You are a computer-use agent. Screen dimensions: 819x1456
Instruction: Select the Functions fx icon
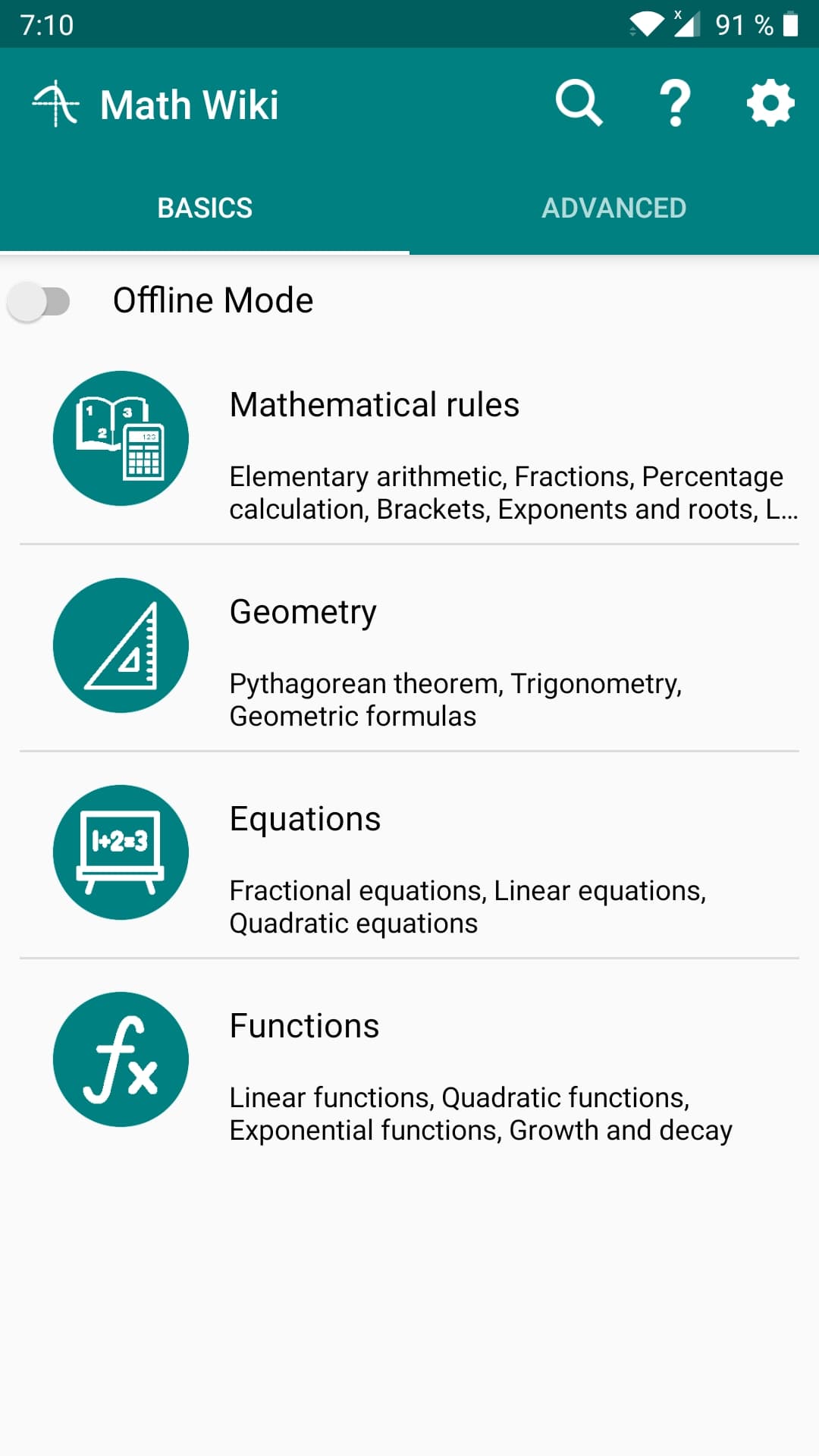point(121,1059)
